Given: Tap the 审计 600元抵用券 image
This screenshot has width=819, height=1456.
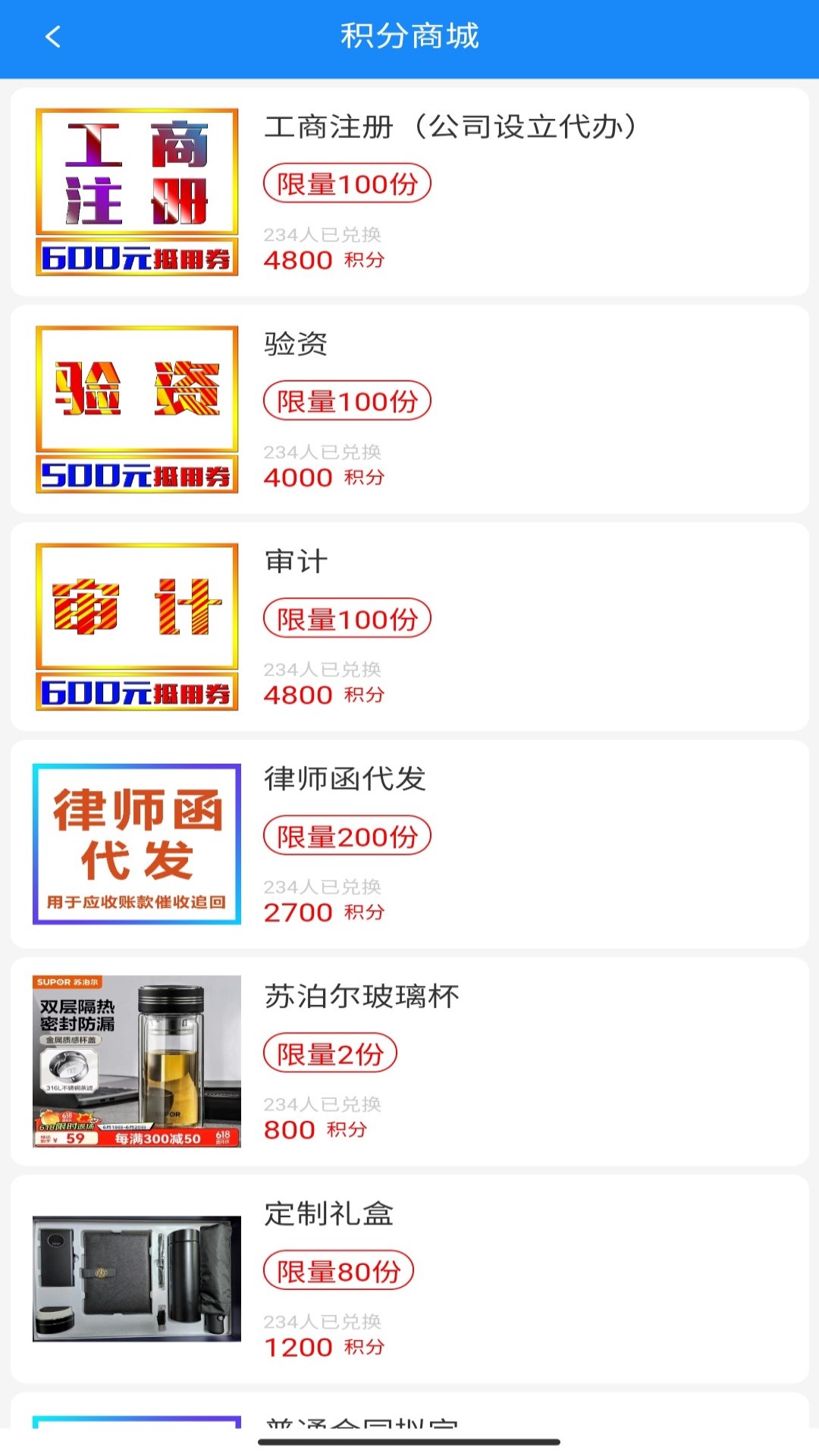Looking at the screenshot, I should point(136,626).
